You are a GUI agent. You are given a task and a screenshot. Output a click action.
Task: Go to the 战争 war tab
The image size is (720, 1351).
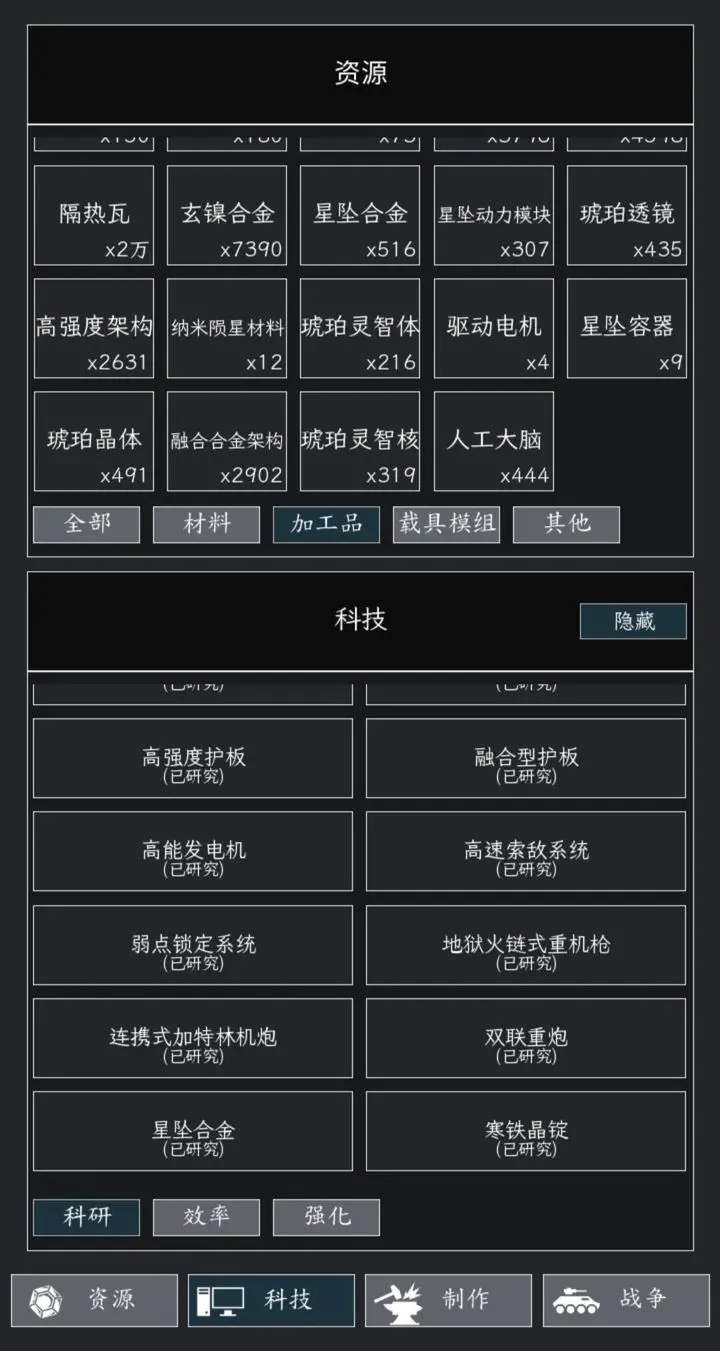point(626,1300)
